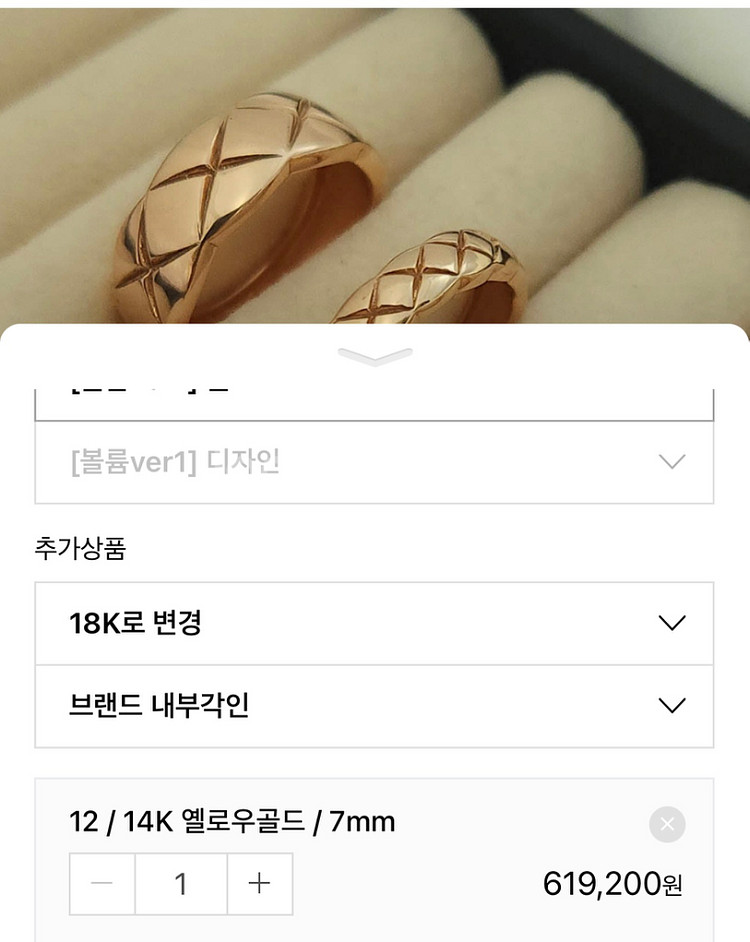This screenshot has height=942, width=750.
Task: Expand the 브랜드 내부각인 option
Action: 374,706
